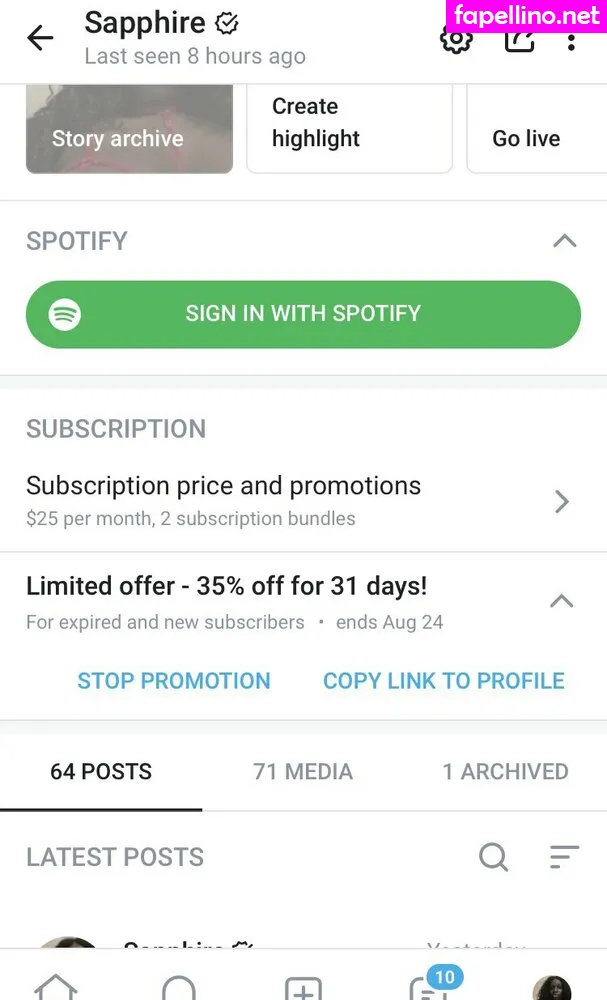Stop the current promotion

[174, 681]
